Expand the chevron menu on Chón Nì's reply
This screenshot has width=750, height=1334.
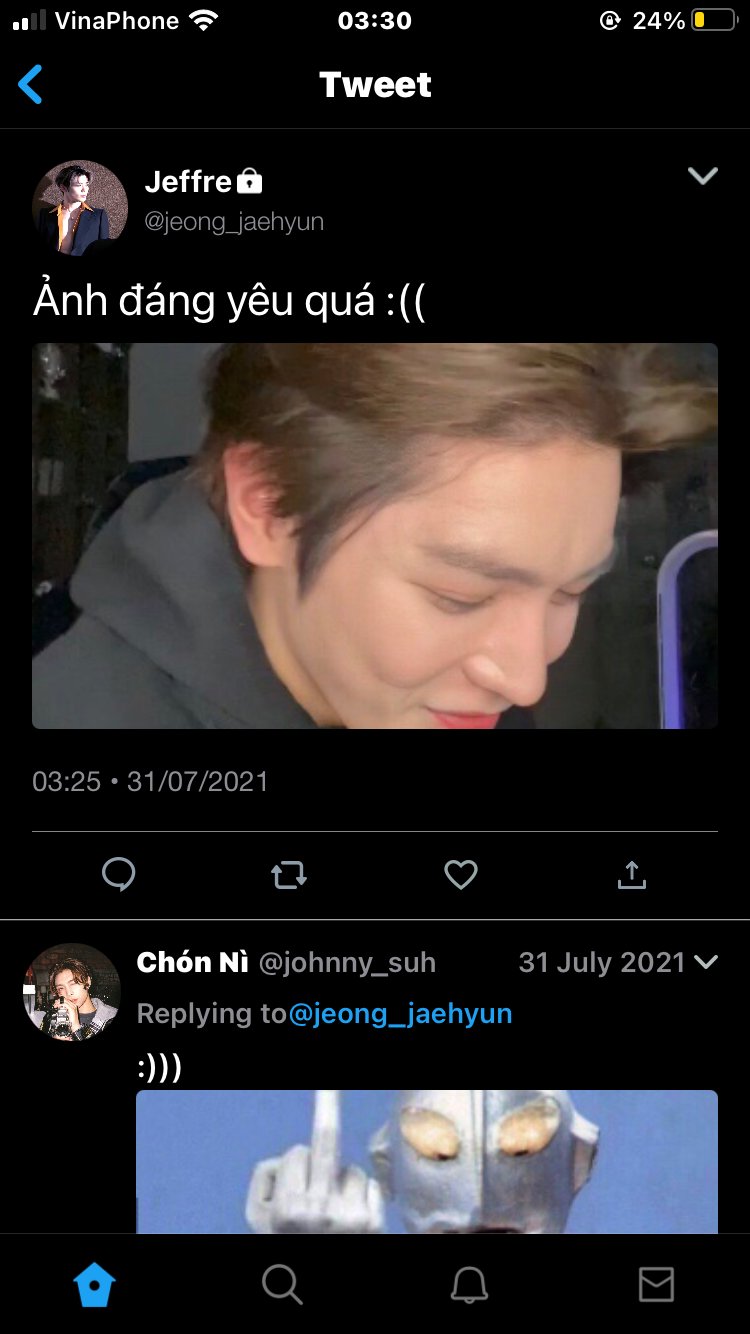tap(706, 962)
